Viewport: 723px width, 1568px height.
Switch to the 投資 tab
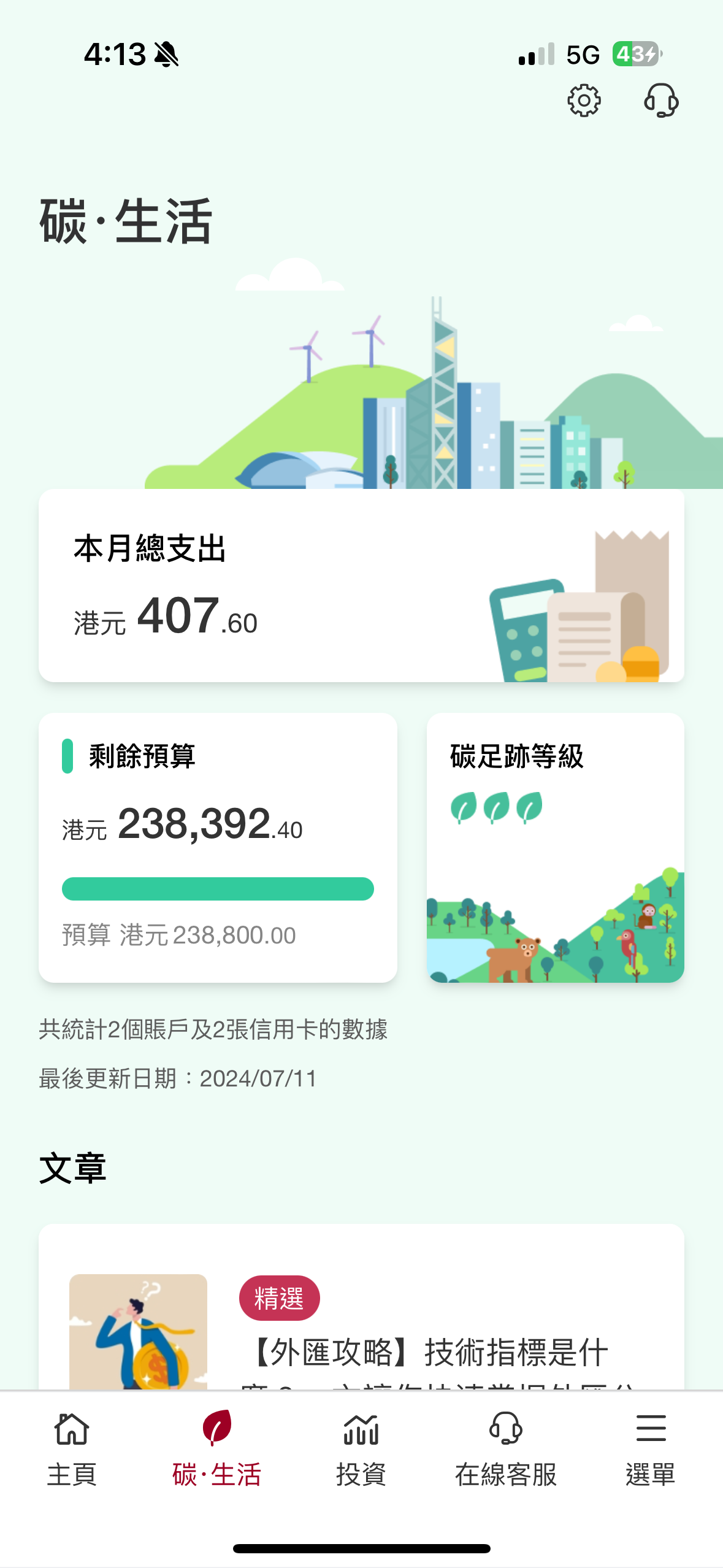361,1449
